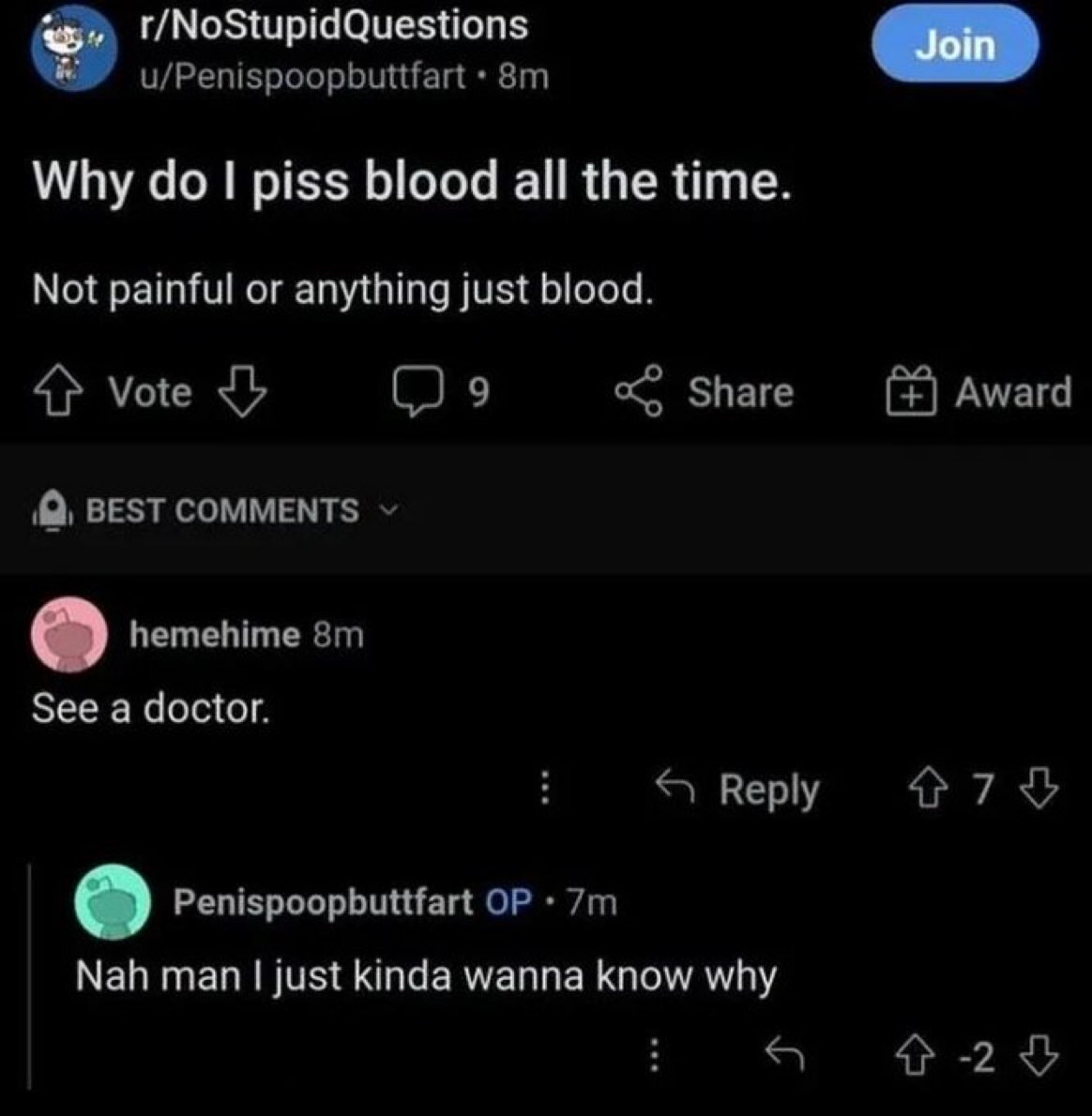Reply to hemehime's "See a doctor" comment
The width and height of the screenshot is (1092, 1116).
coord(737,790)
